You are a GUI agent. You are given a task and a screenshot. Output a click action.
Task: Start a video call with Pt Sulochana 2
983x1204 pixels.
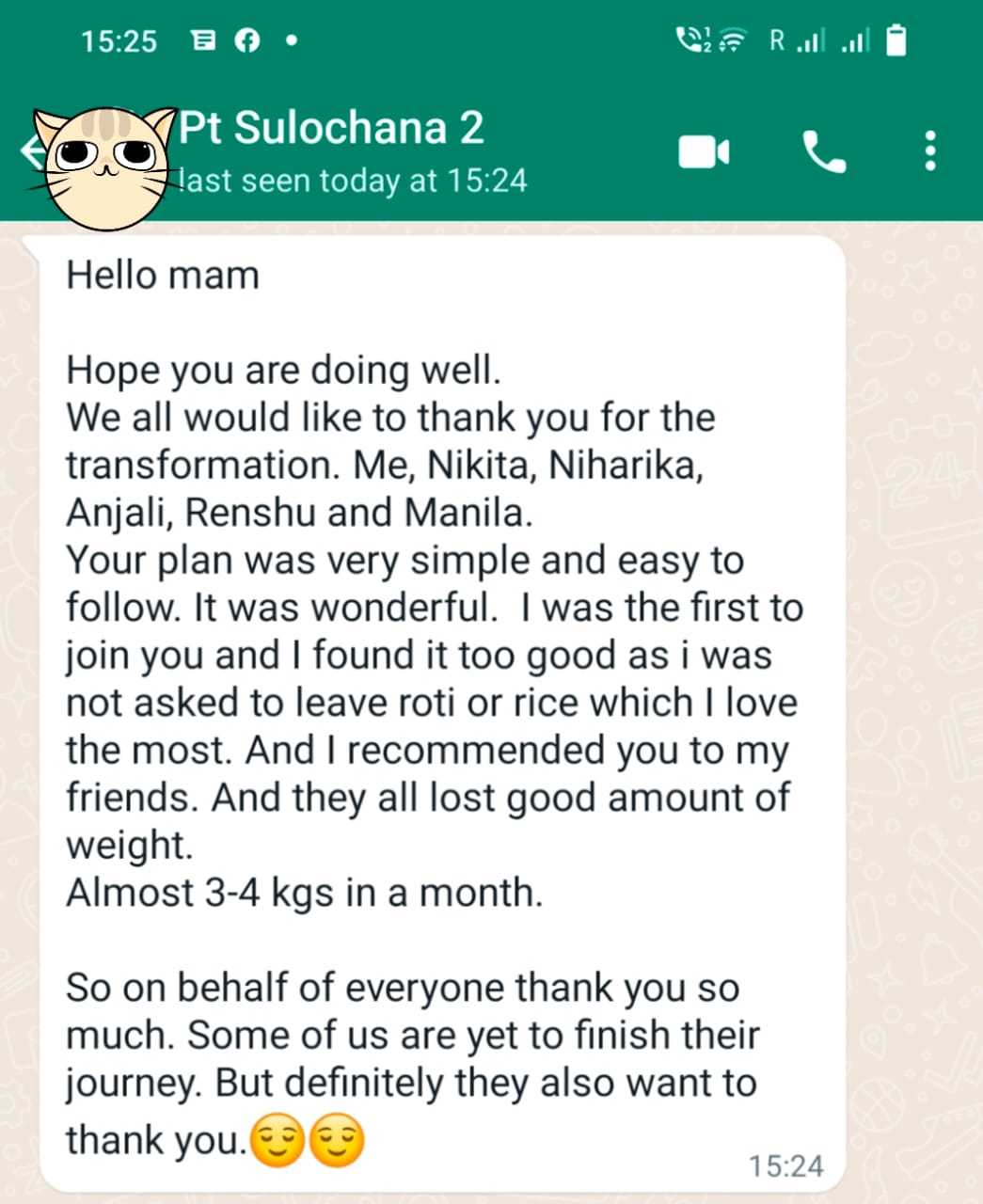click(704, 151)
